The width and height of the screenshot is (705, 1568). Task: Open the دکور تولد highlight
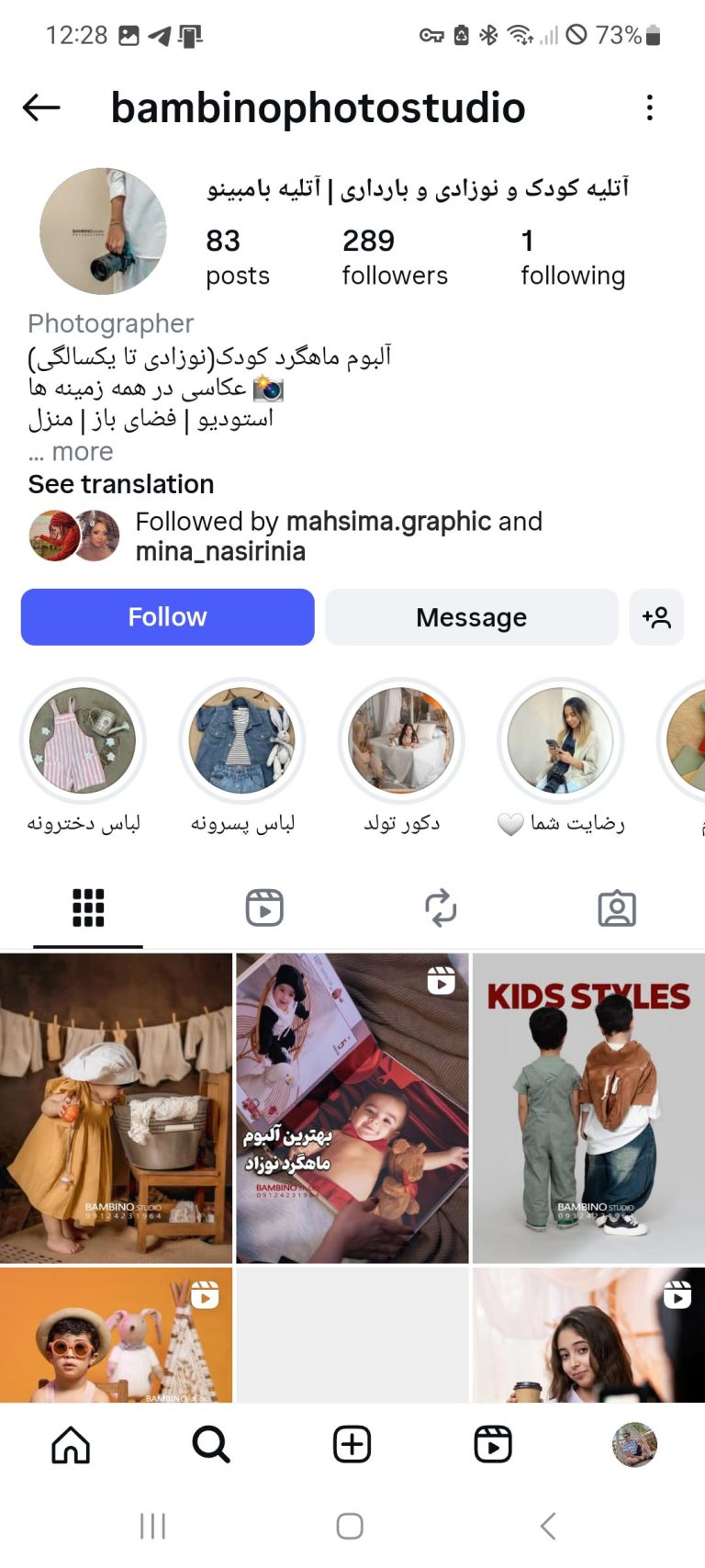[401, 740]
